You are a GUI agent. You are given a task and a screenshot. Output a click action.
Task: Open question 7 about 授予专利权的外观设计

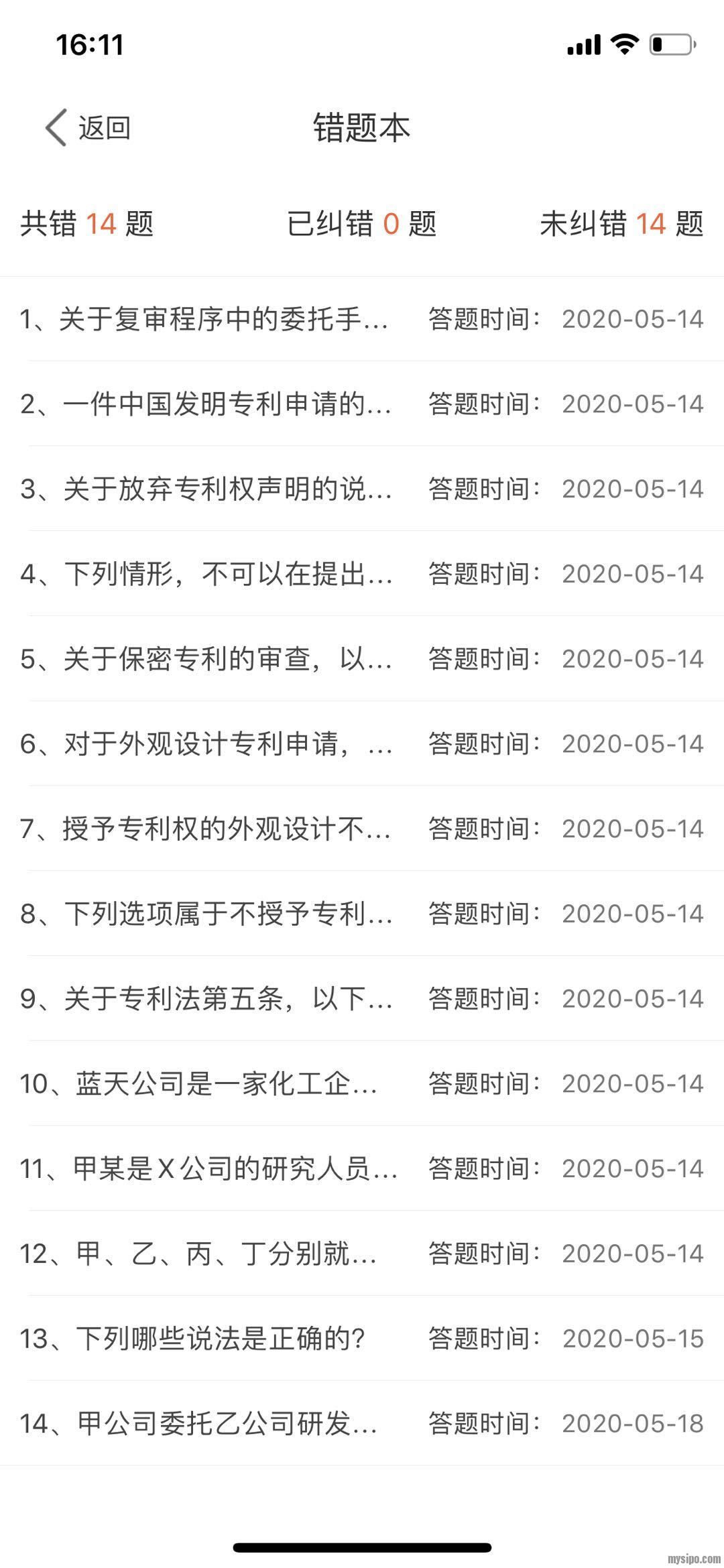pyautogui.click(x=206, y=829)
